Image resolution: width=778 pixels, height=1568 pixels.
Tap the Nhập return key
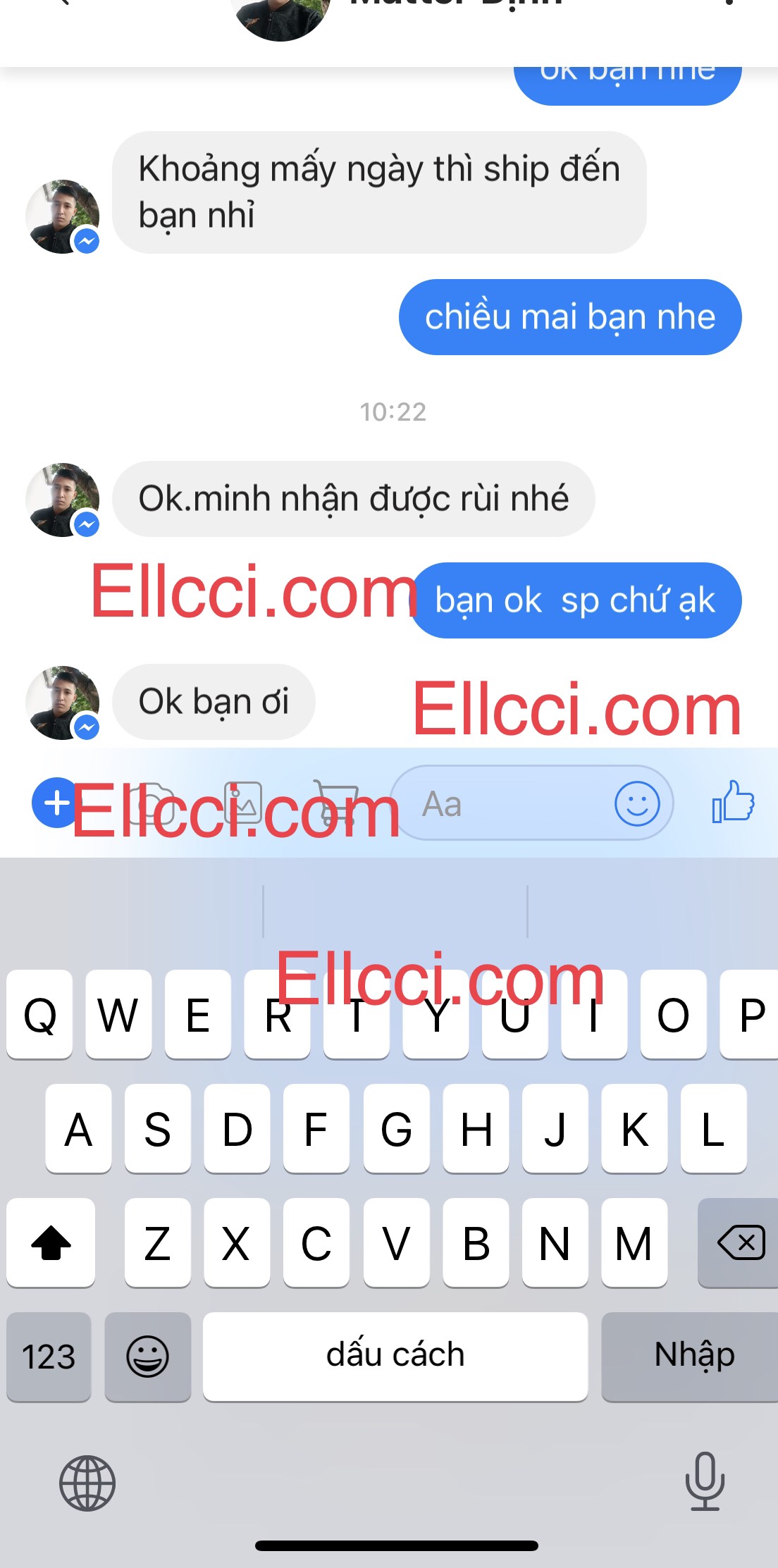[693, 1357]
